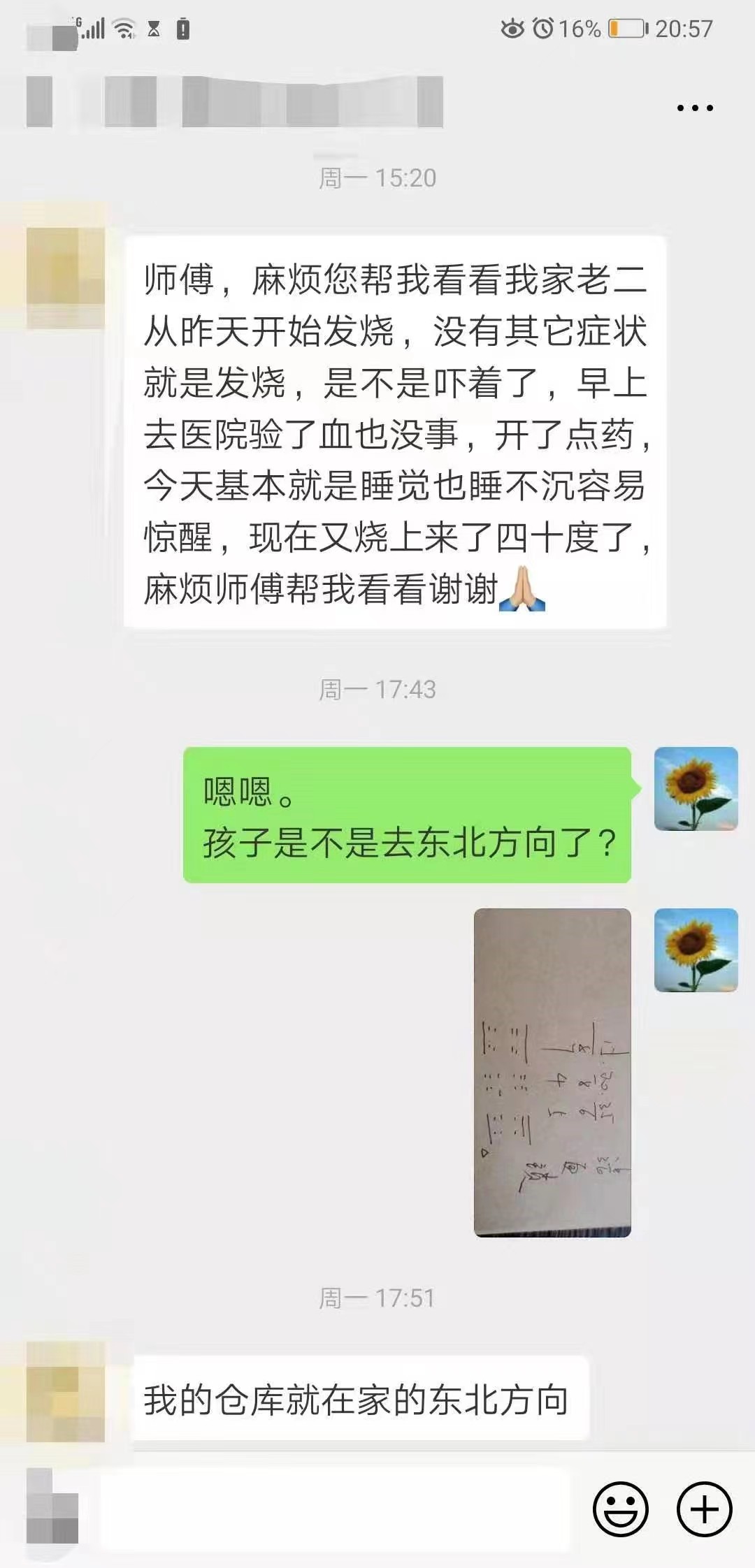Focus the message input field
Screen dimensions: 755x1568
tap(334, 1509)
